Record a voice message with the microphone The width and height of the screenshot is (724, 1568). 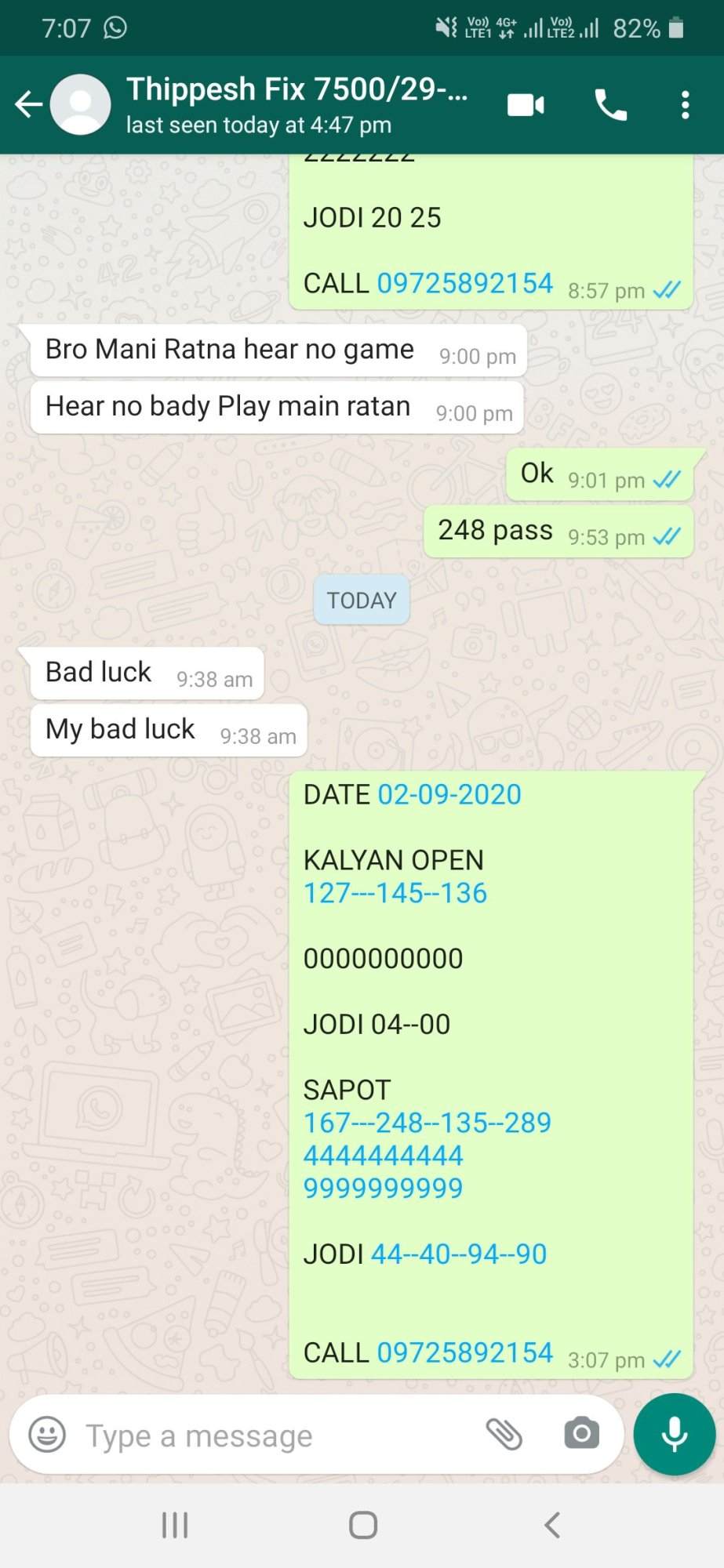click(x=675, y=1434)
